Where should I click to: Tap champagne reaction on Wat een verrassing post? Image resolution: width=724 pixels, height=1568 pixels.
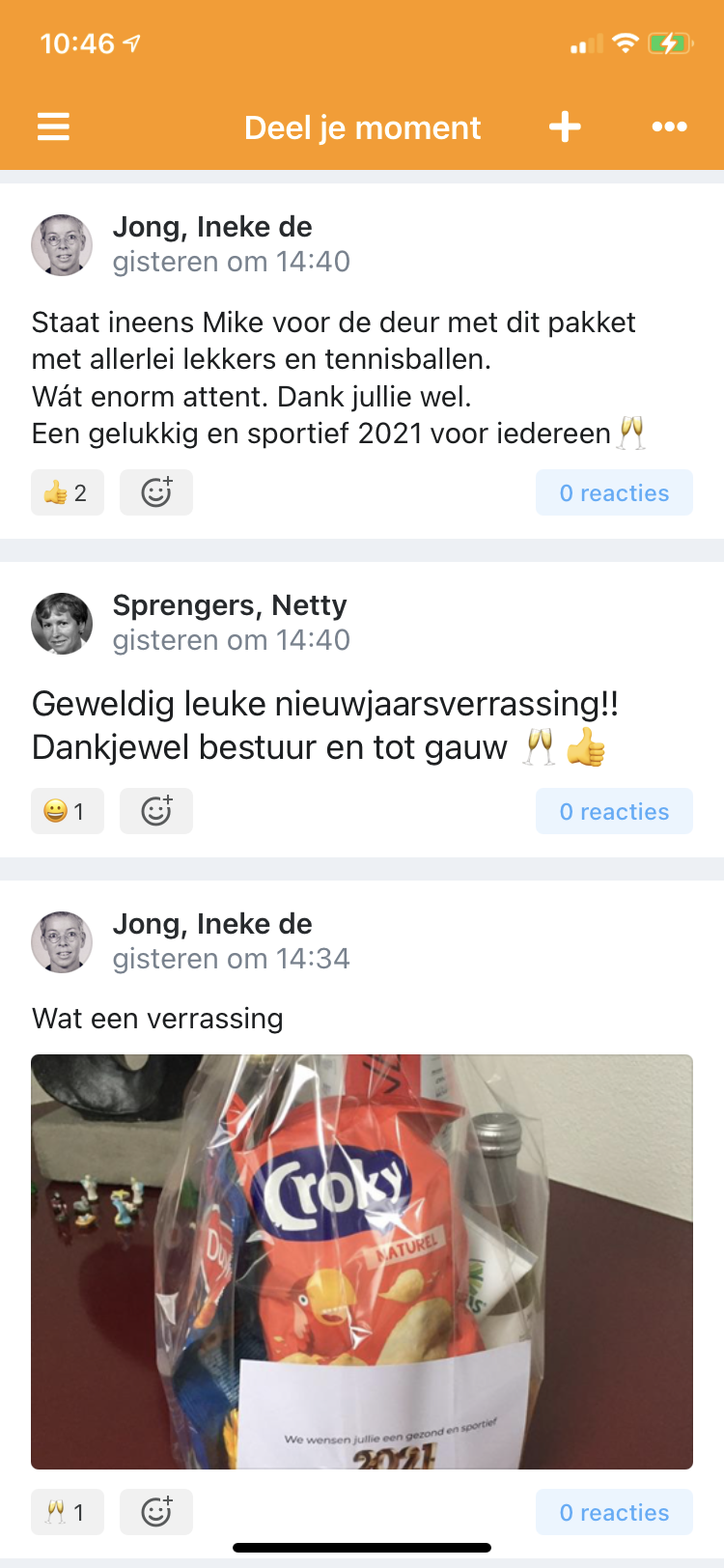(67, 1511)
